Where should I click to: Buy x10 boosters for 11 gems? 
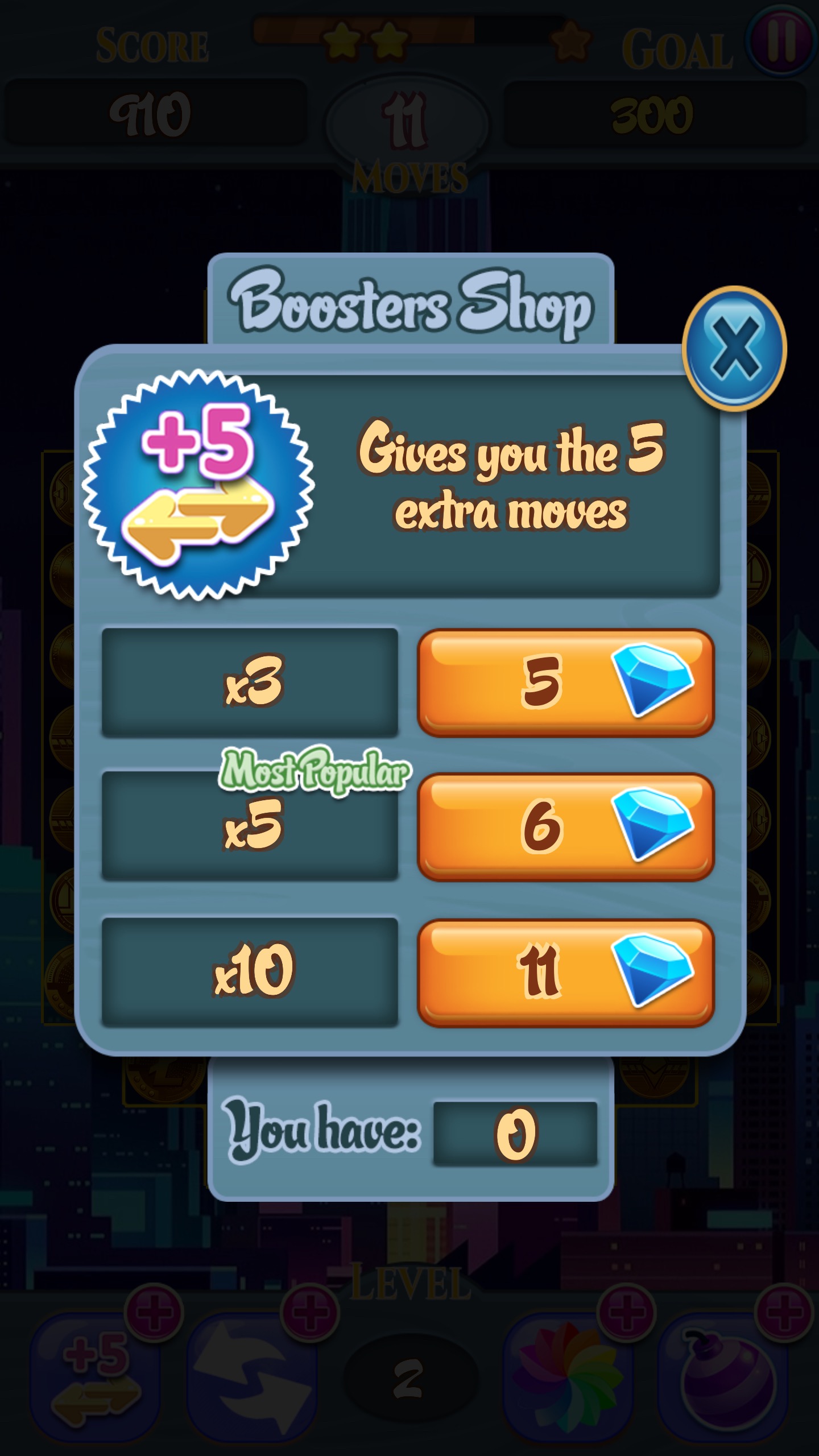(565, 973)
